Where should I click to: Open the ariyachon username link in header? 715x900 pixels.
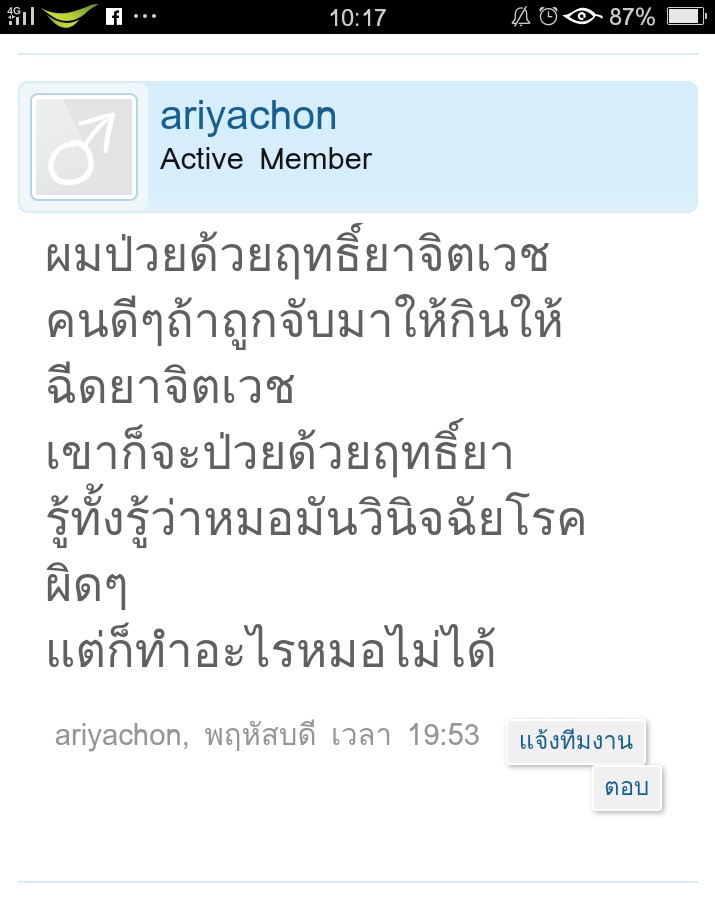(x=248, y=117)
